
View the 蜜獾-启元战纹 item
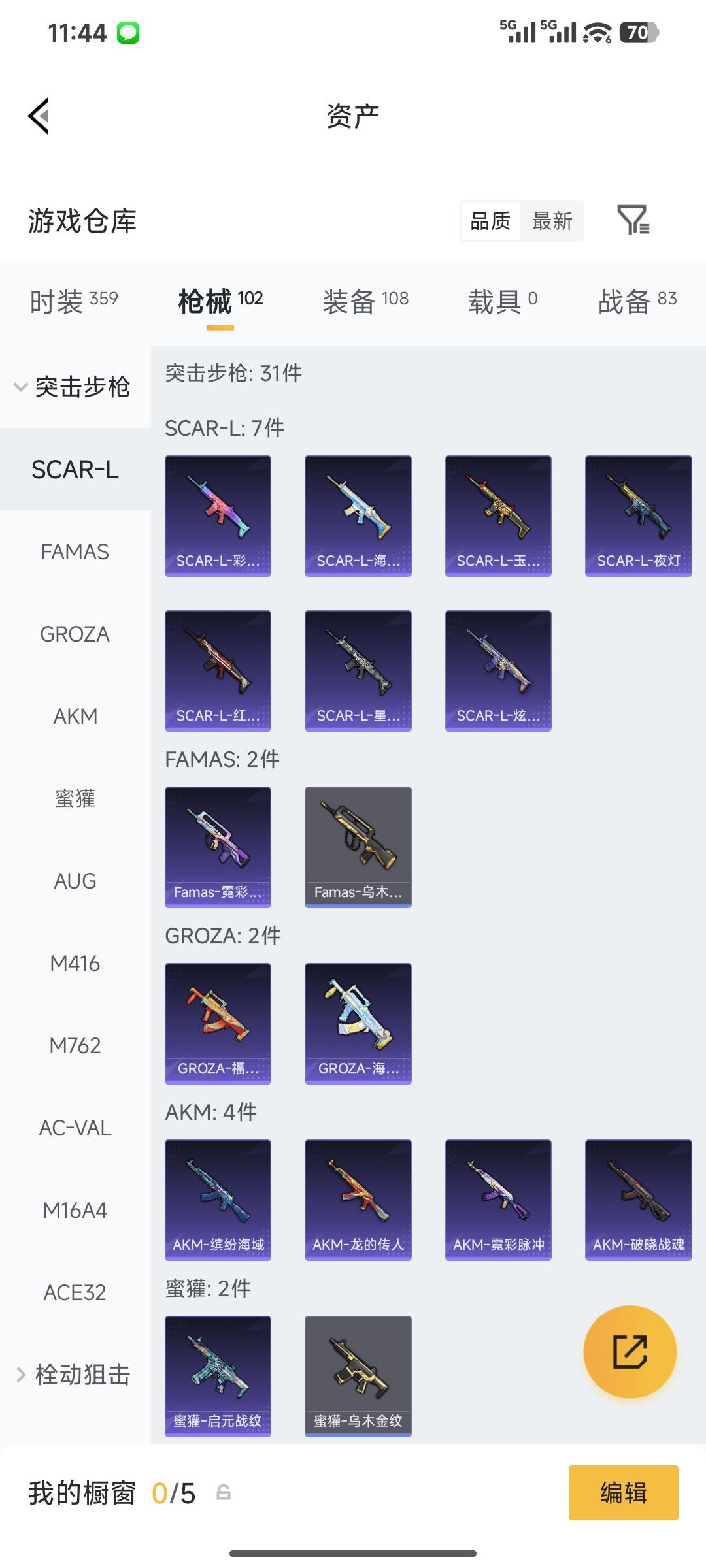[x=218, y=1376]
